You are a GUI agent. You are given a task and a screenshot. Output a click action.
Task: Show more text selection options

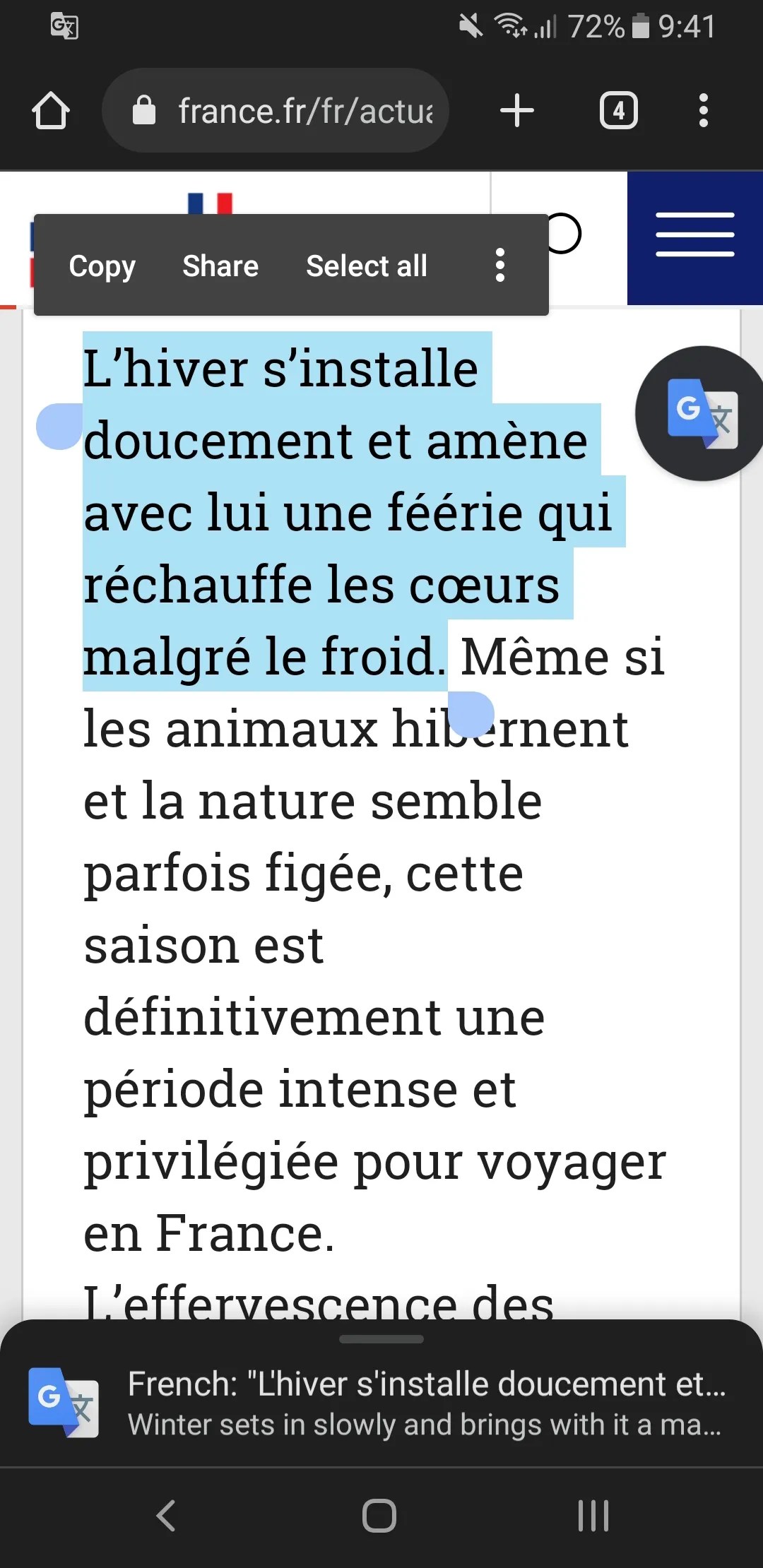(x=500, y=266)
